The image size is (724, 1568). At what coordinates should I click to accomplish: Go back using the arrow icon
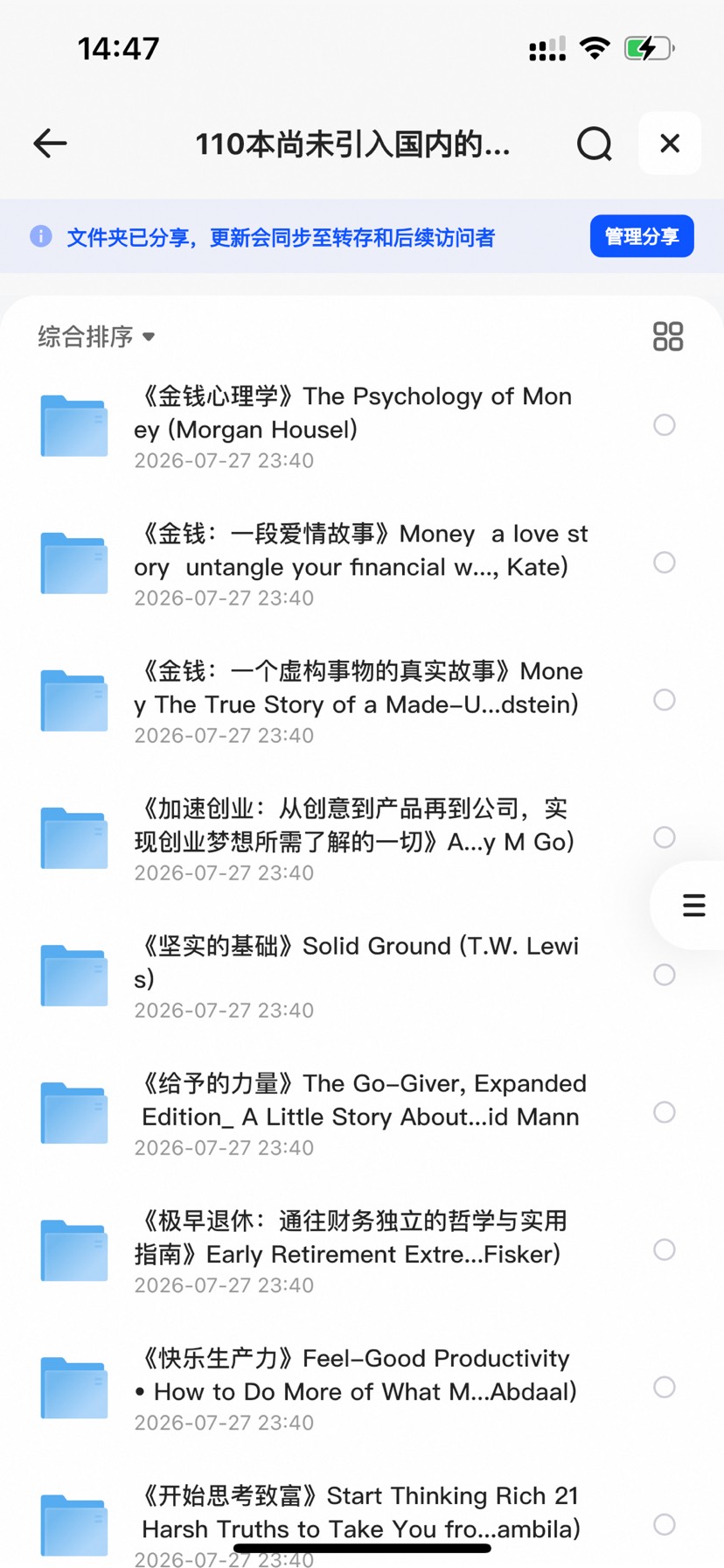50,143
